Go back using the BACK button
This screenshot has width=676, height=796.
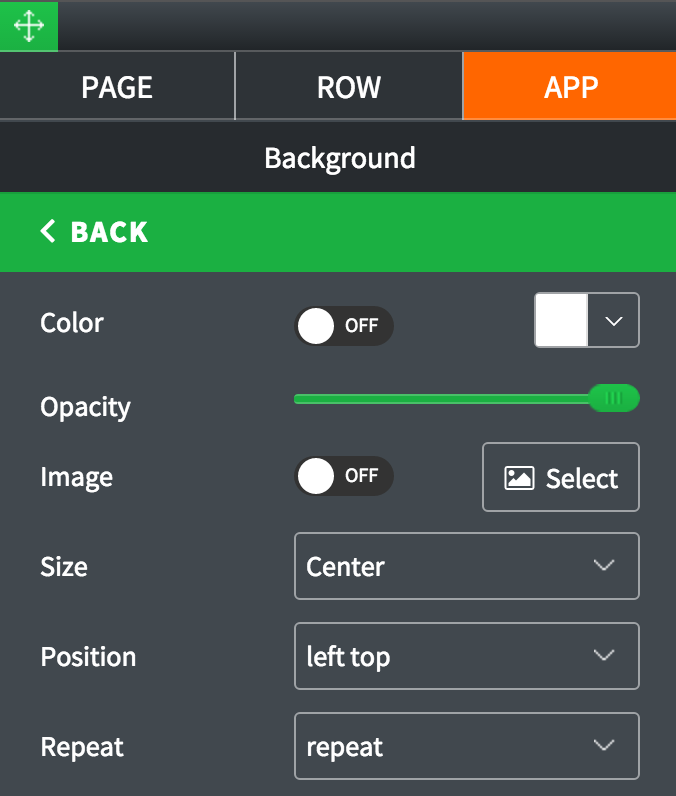click(x=94, y=232)
